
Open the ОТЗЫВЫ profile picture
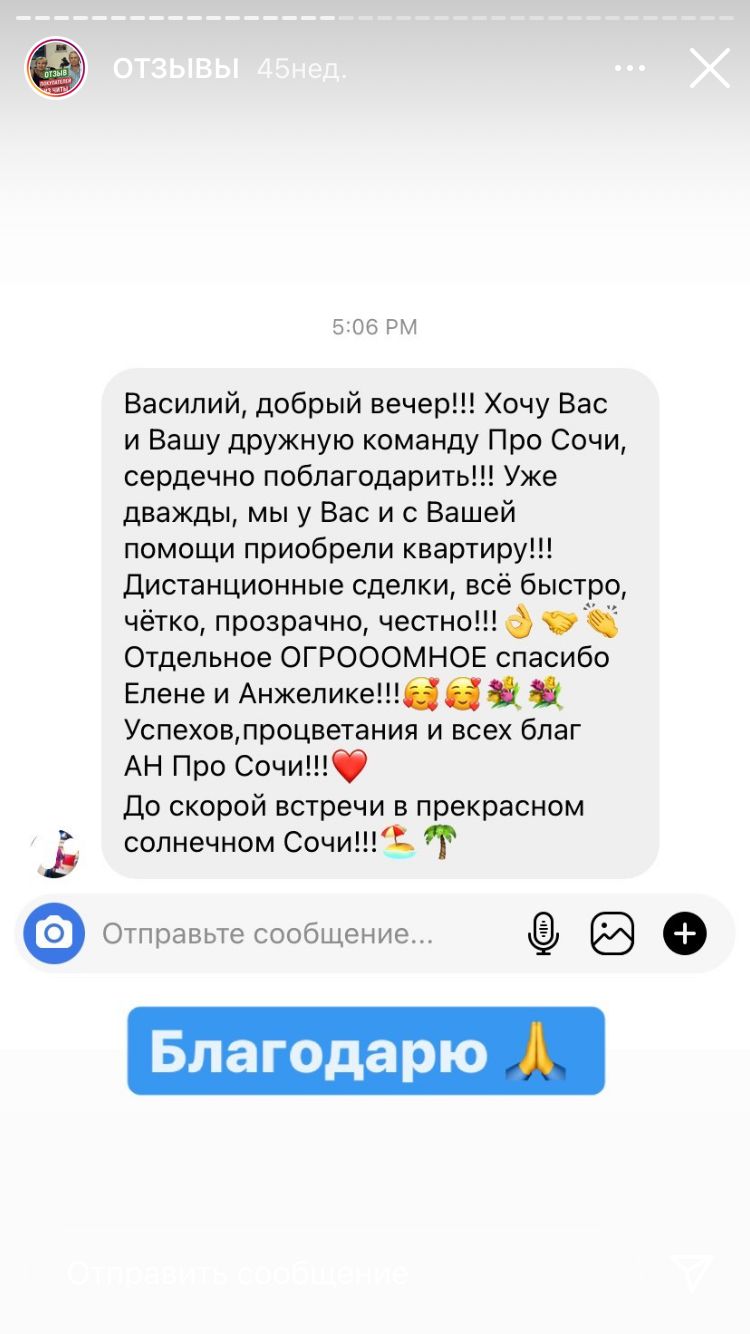[x=56, y=69]
